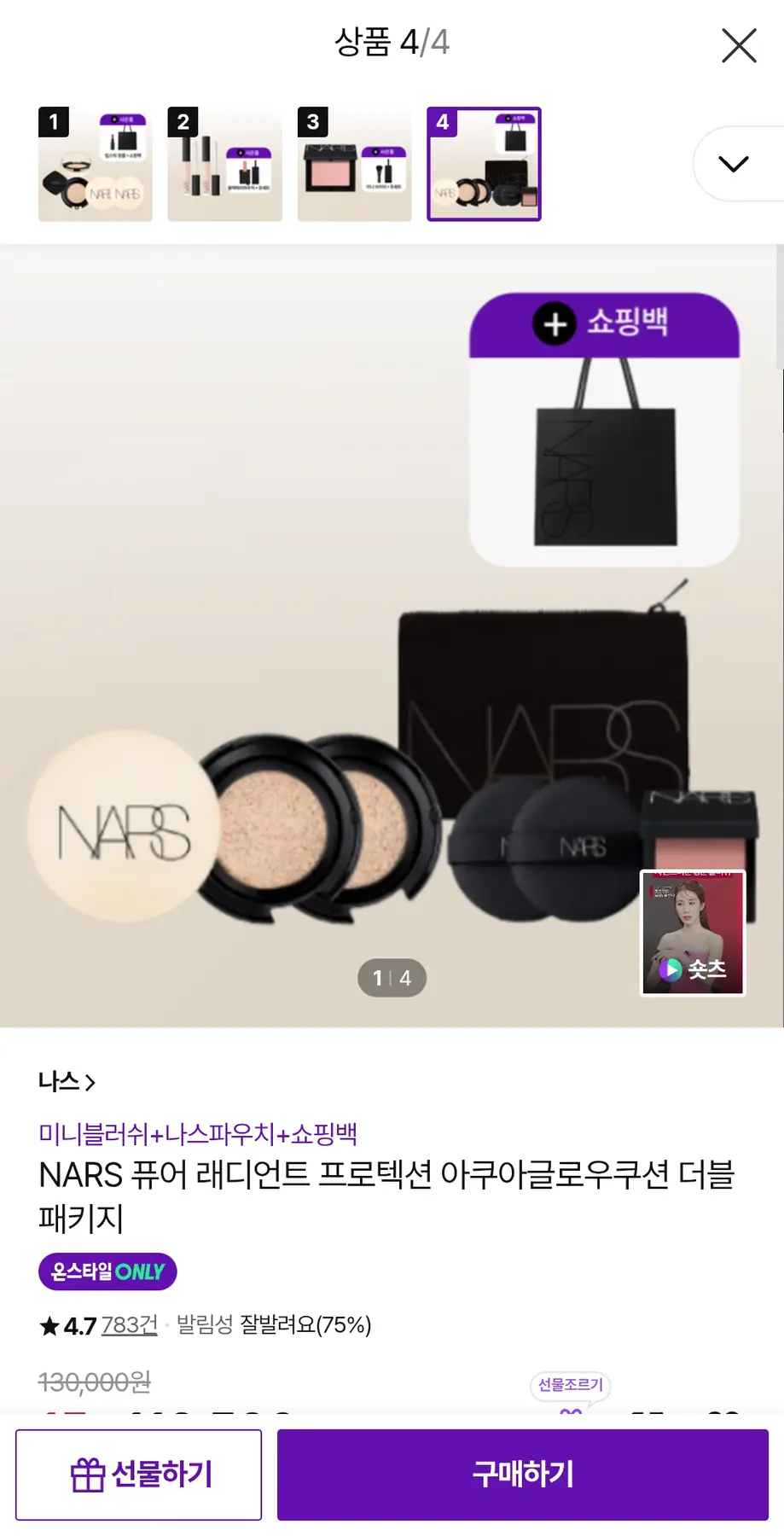Select product thumbnail number 4

(x=484, y=164)
